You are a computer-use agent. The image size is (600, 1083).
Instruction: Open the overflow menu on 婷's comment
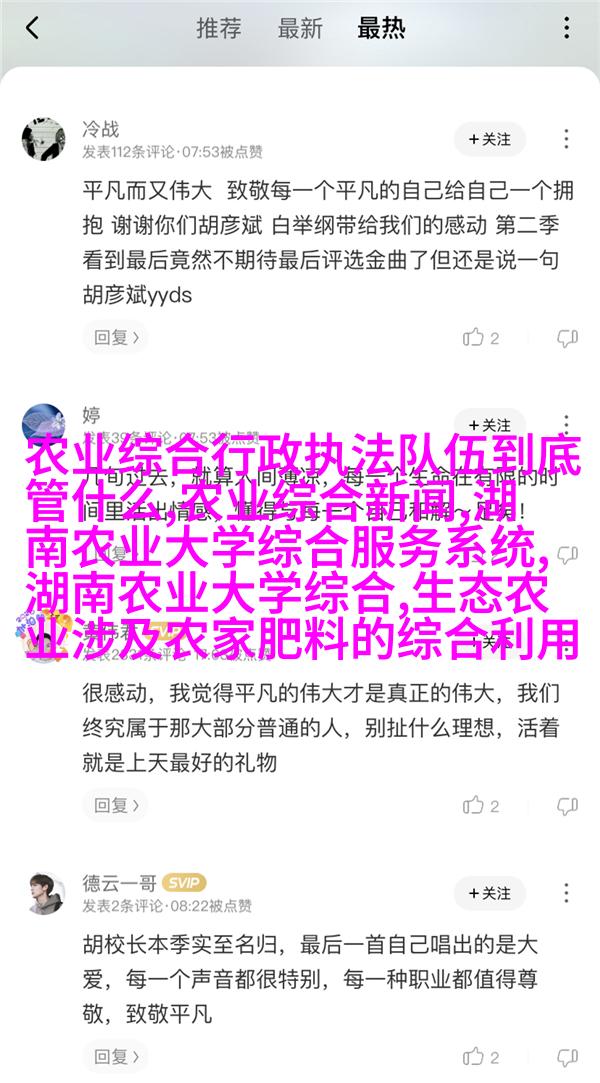(x=567, y=423)
